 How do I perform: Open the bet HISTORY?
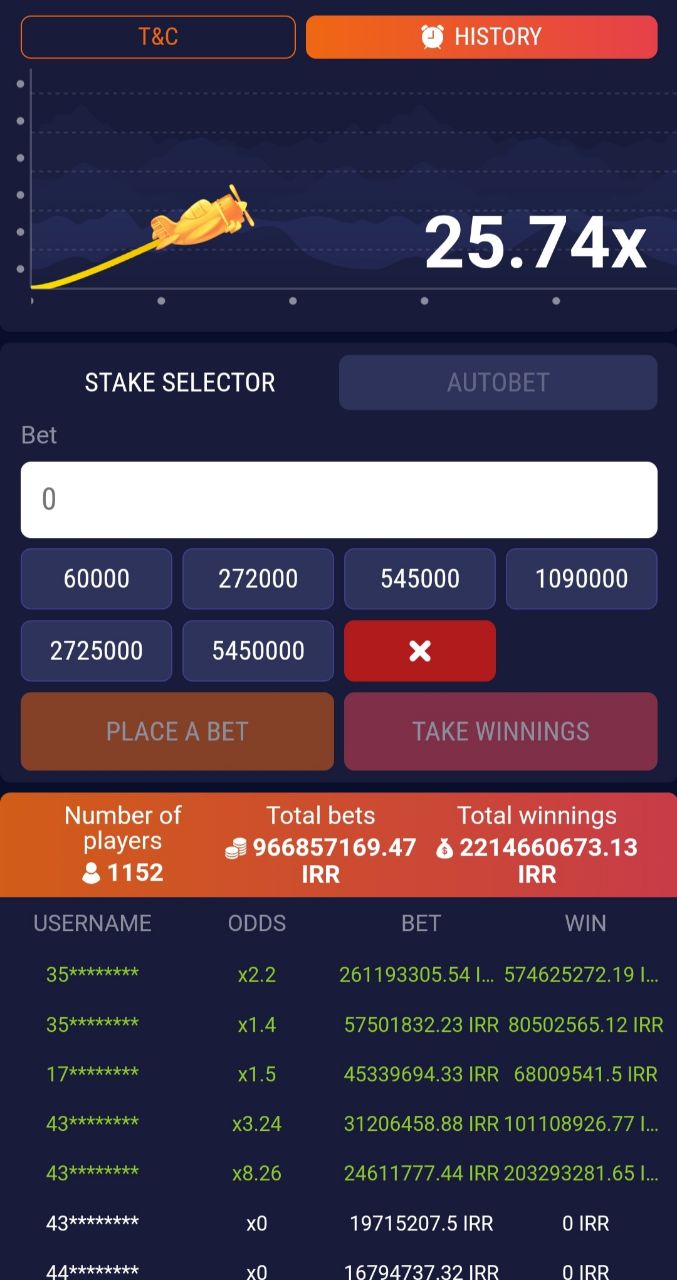(481, 37)
